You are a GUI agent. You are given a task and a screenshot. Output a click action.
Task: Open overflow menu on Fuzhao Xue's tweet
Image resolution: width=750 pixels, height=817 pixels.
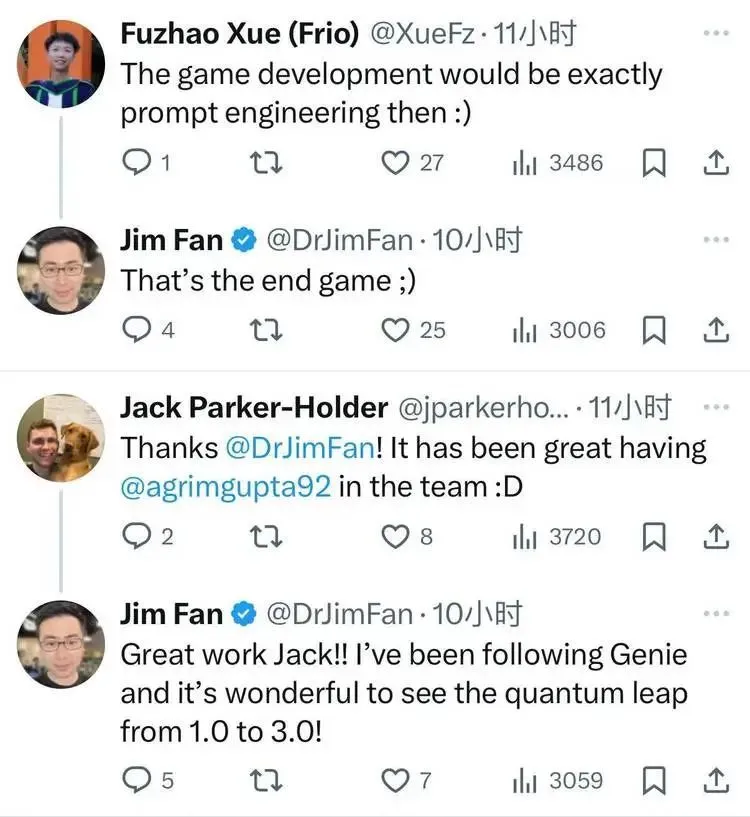pos(716,33)
